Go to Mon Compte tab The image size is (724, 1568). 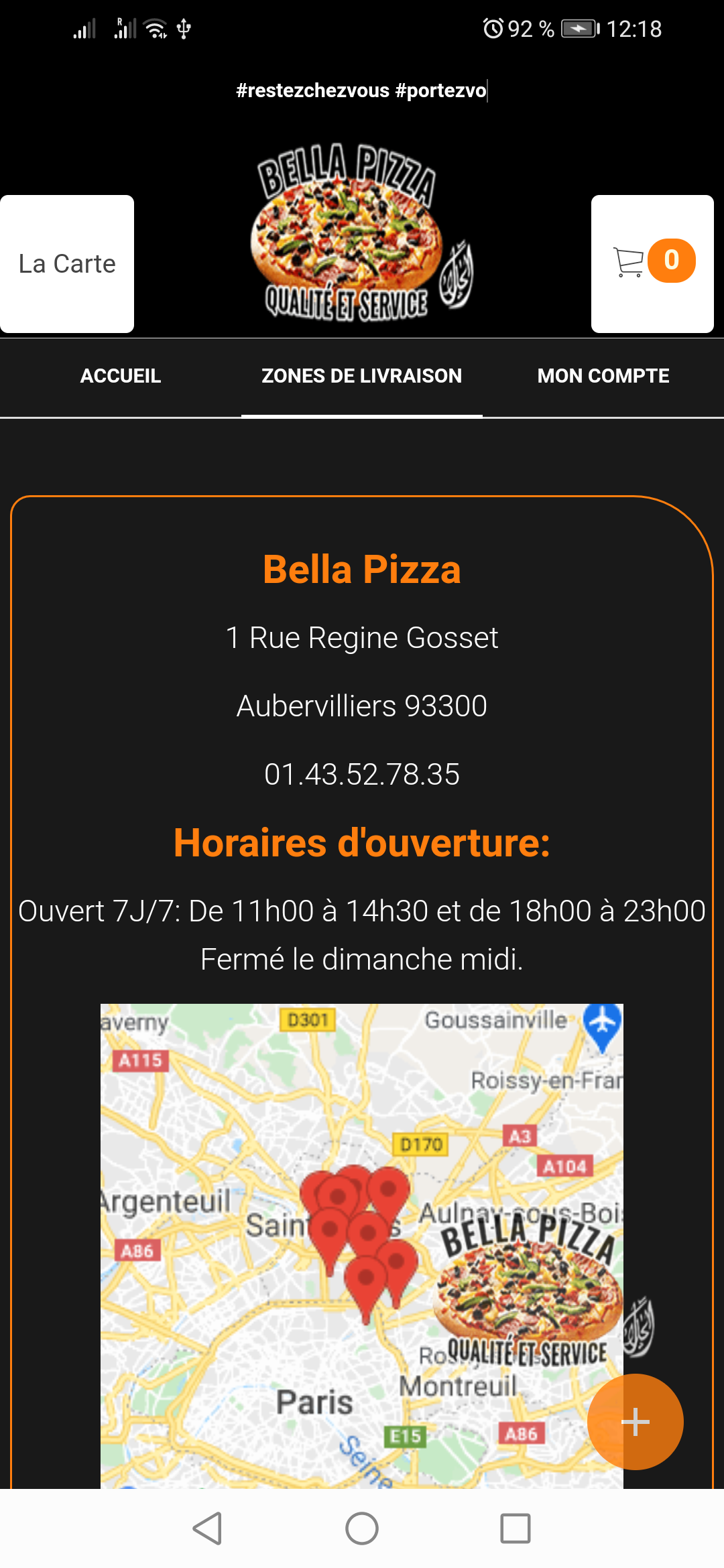603,376
